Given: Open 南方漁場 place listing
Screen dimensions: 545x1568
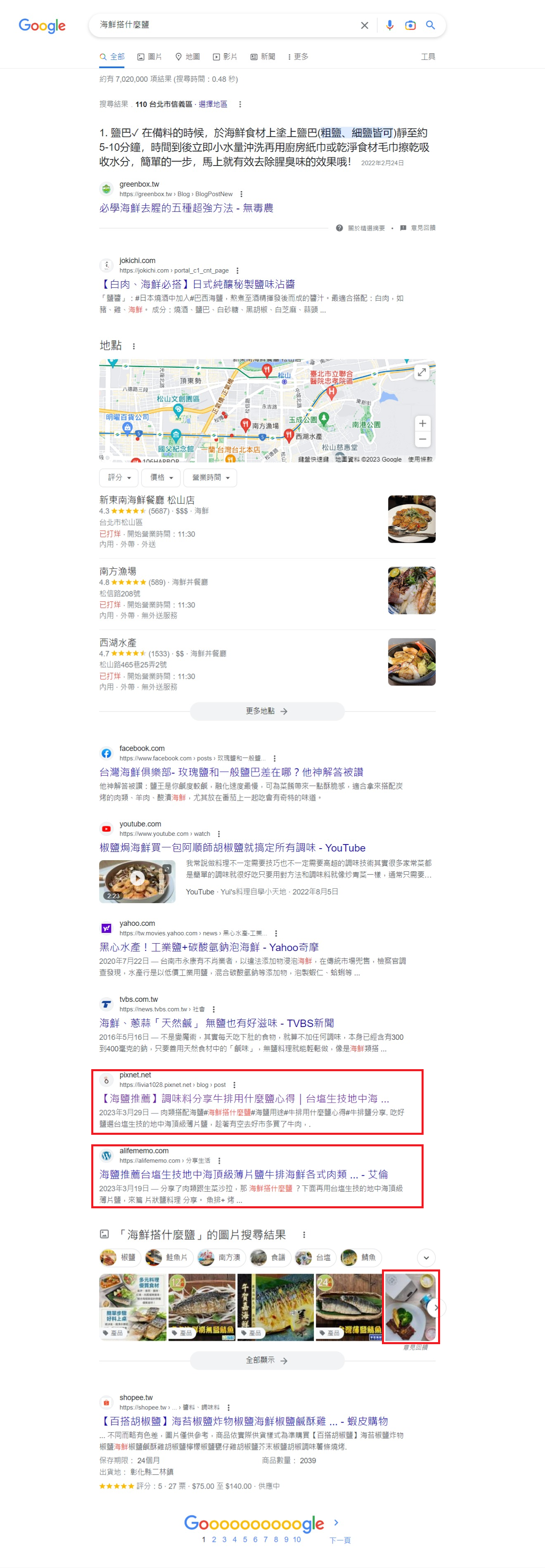Looking at the screenshot, I should tap(118, 571).
